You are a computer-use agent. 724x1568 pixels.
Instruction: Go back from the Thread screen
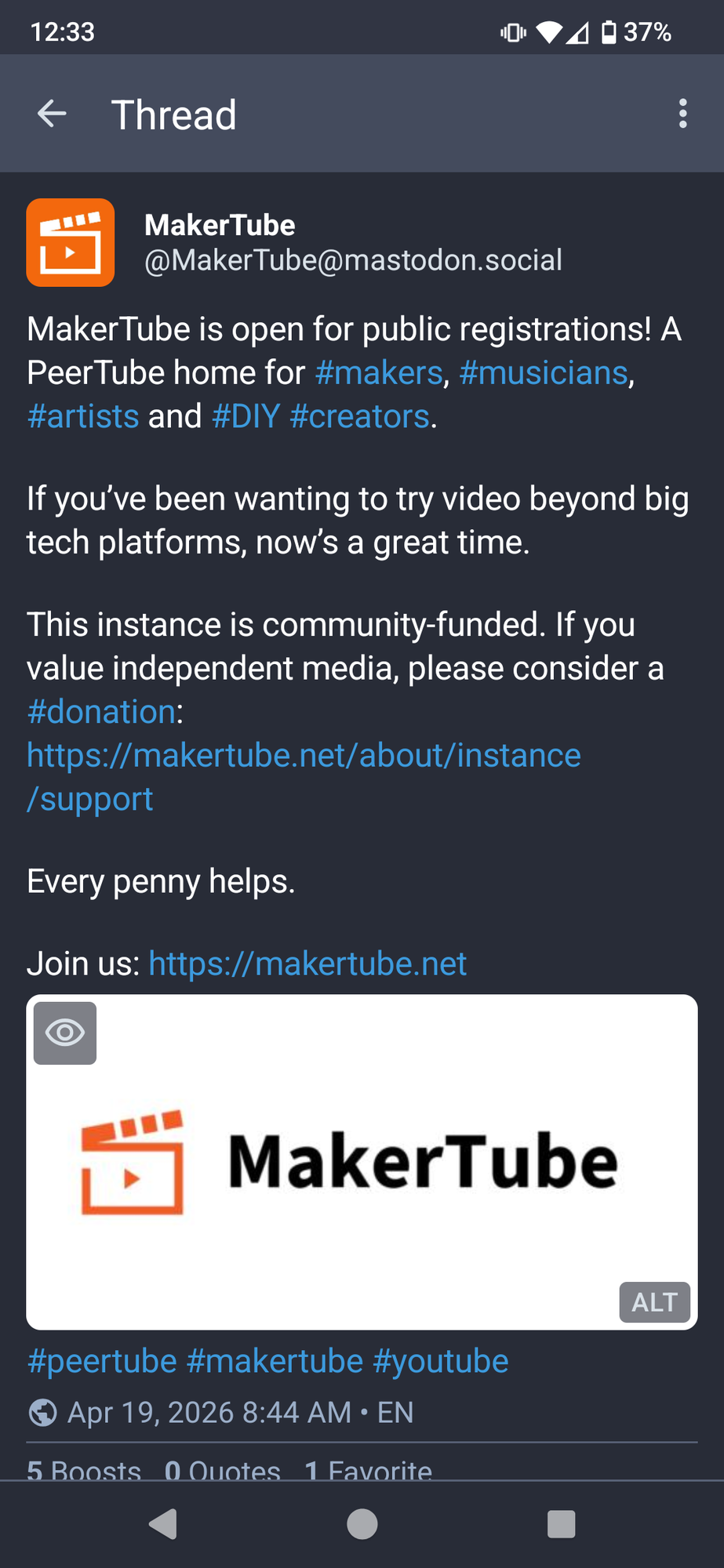[52, 114]
